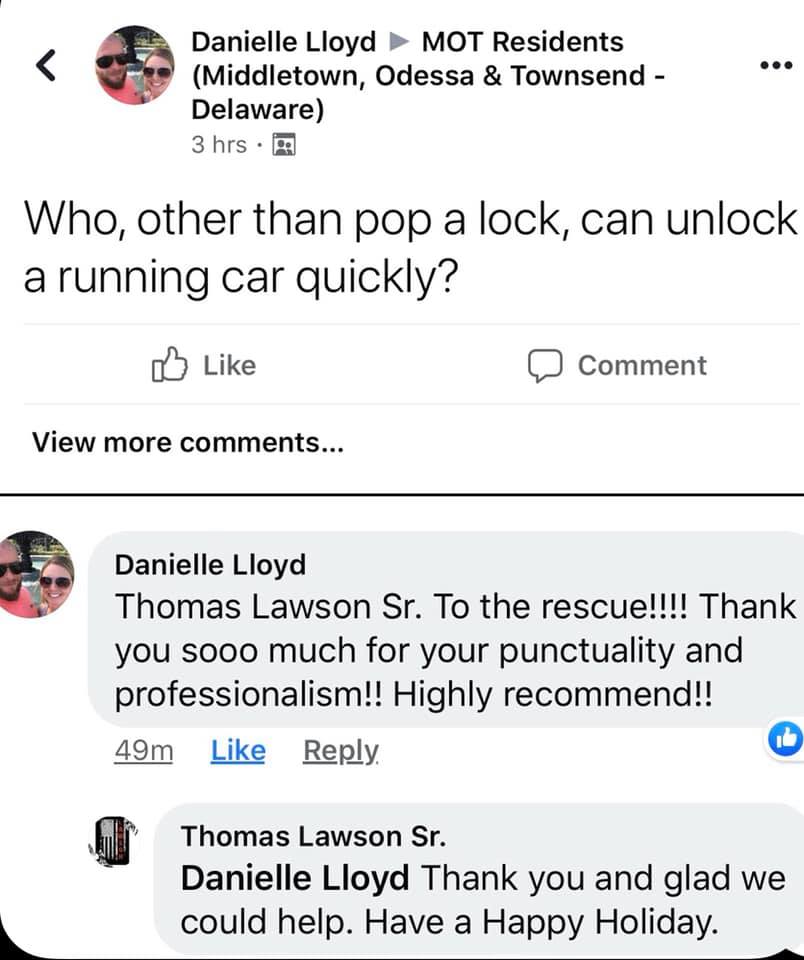Tap Danielle Lloyd's avatar beside her comment
This screenshot has width=804, height=960.
[37, 575]
